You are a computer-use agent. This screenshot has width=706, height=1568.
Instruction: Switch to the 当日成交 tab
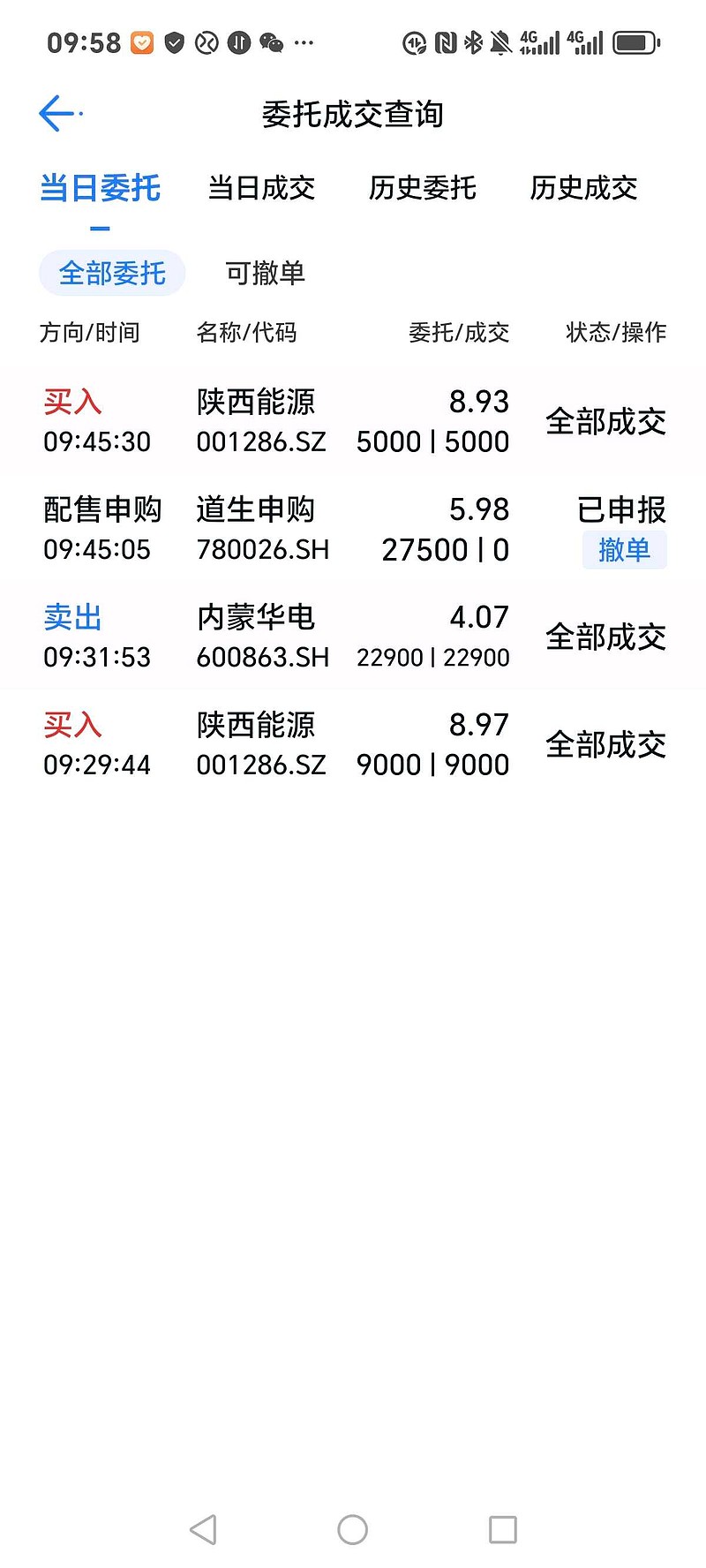coord(261,188)
